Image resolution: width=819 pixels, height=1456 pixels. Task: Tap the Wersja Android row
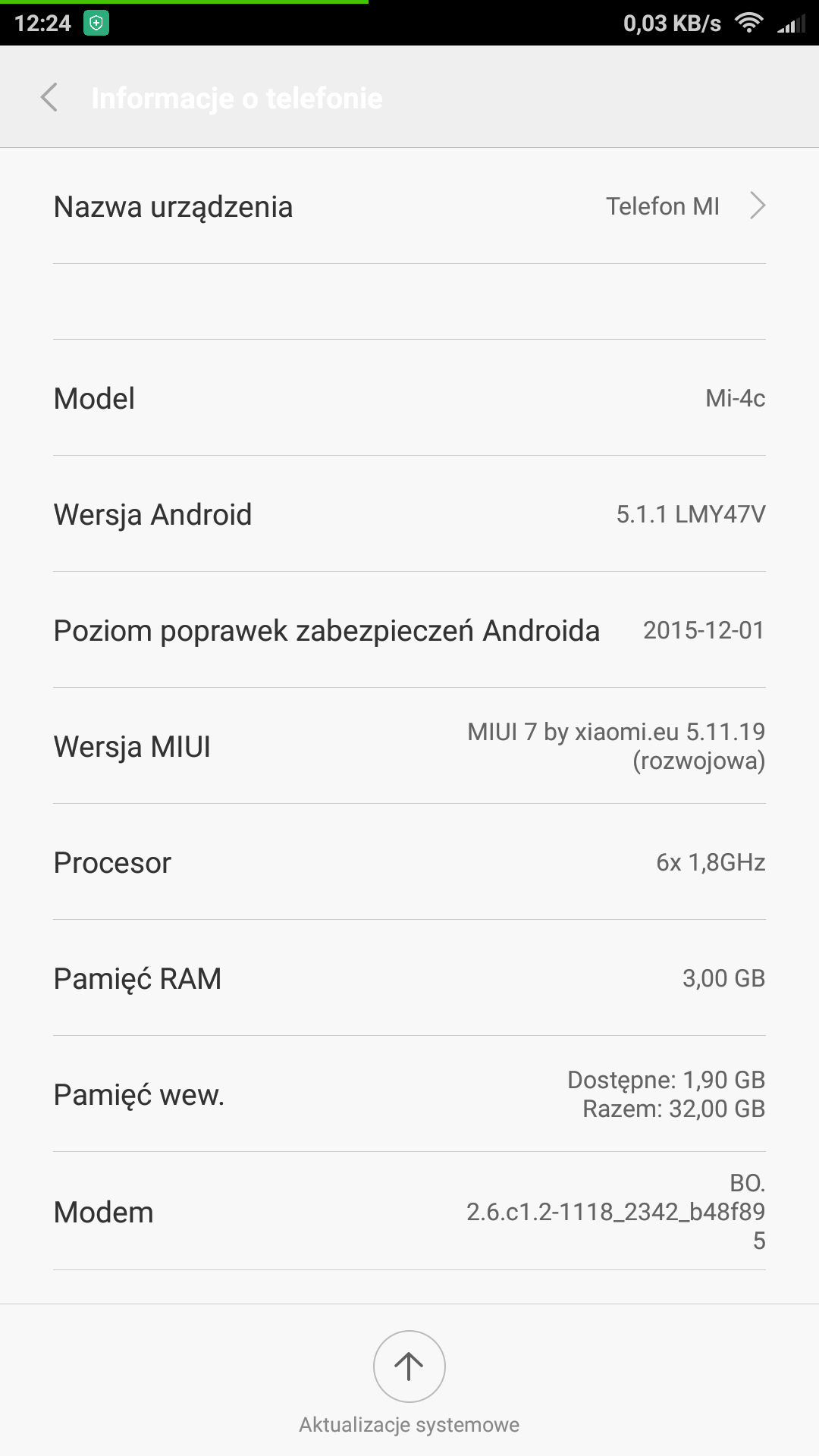pyautogui.click(x=409, y=514)
